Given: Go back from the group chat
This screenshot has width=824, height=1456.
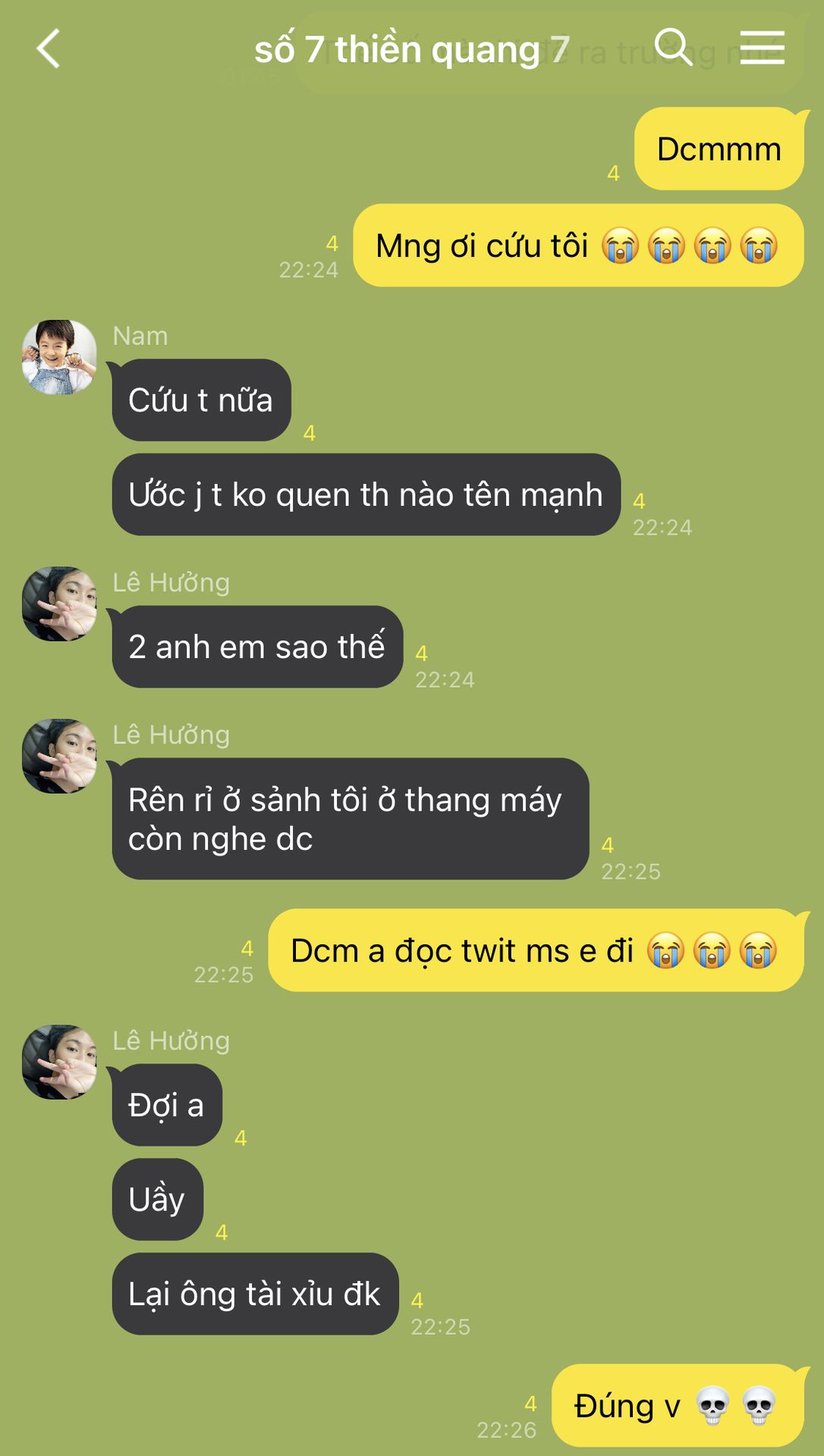Looking at the screenshot, I should (x=49, y=49).
